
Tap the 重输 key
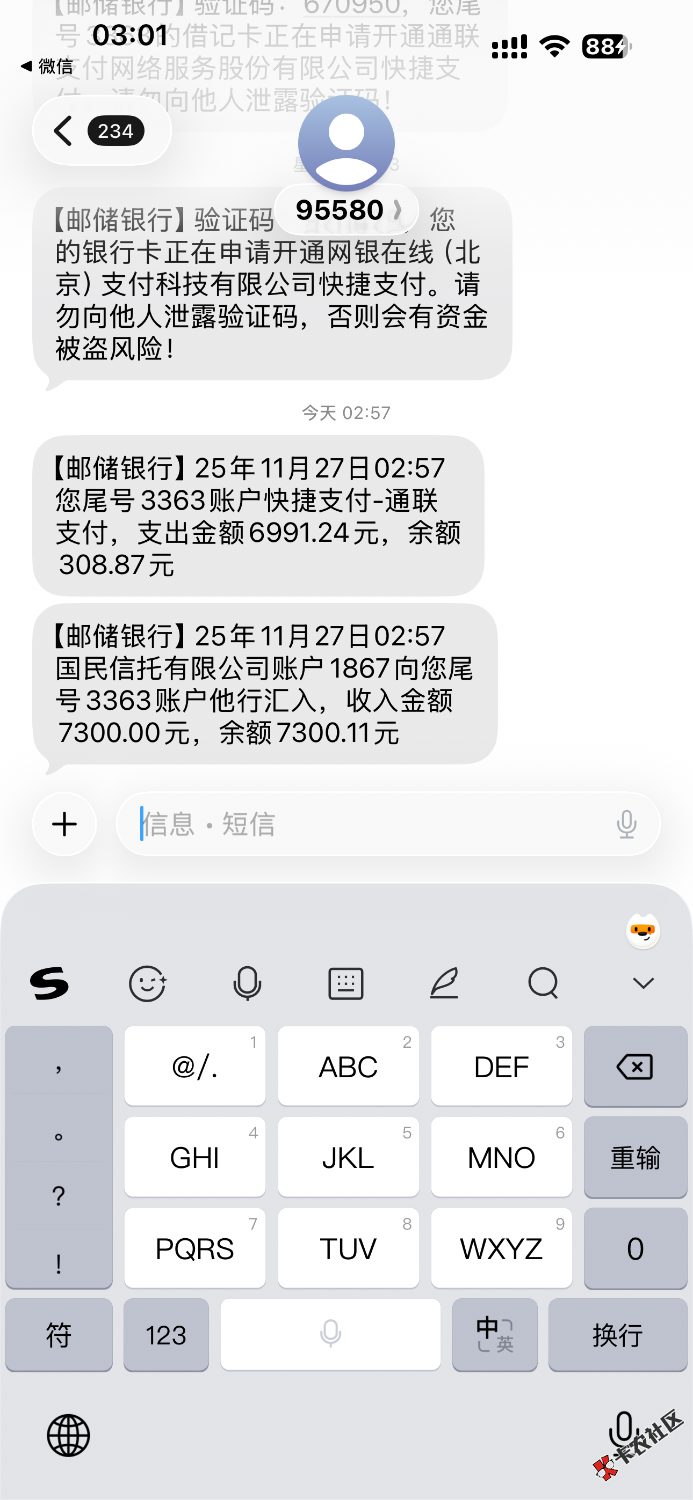(x=635, y=1157)
